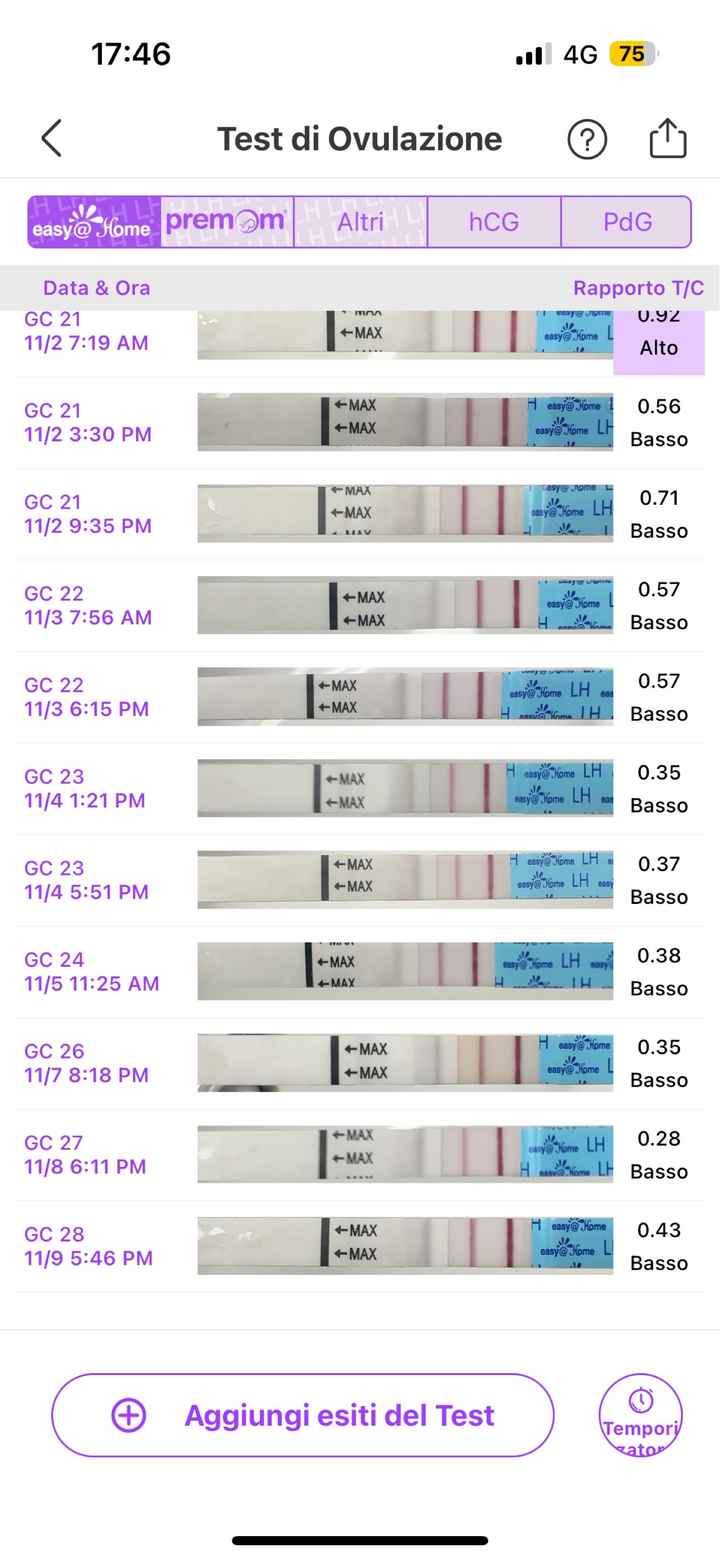Open the 11/9 5:46 PM test result

point(360,1246)
